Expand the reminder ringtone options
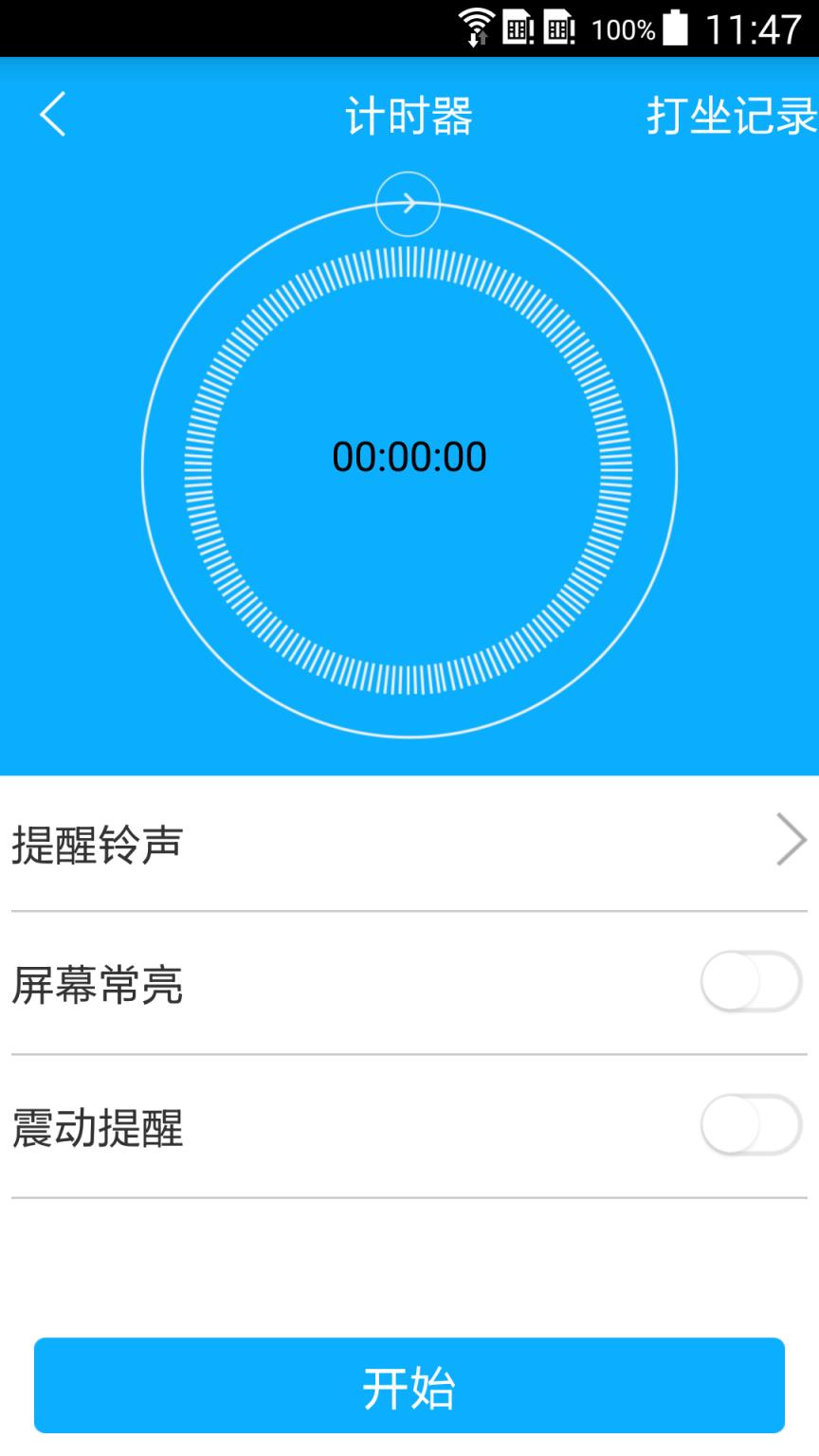The width and height of the screenshot is (819, 1456). pos(409,842)
